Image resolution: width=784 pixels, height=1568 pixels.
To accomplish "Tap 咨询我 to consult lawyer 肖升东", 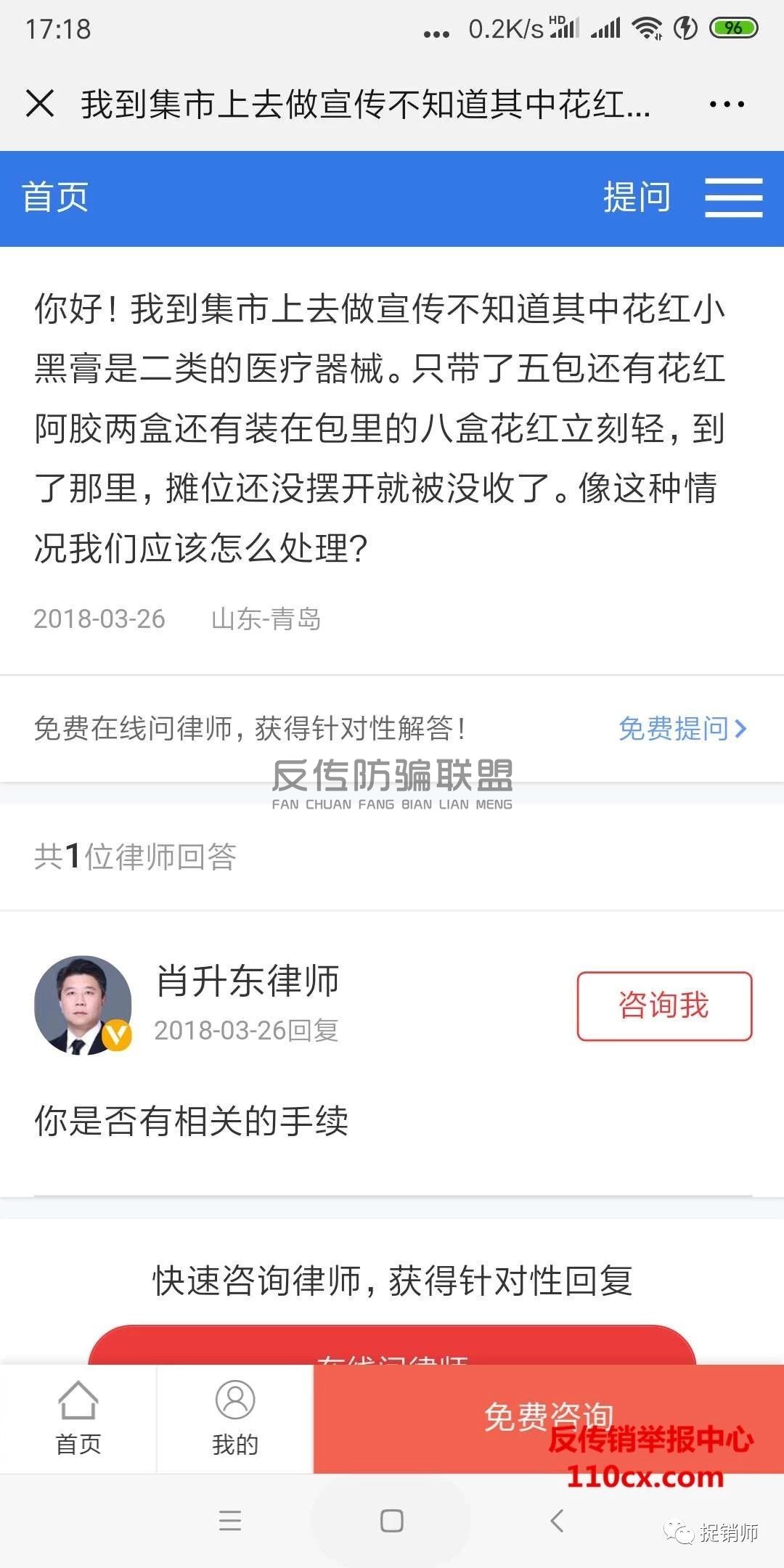I will [664, 1006].
